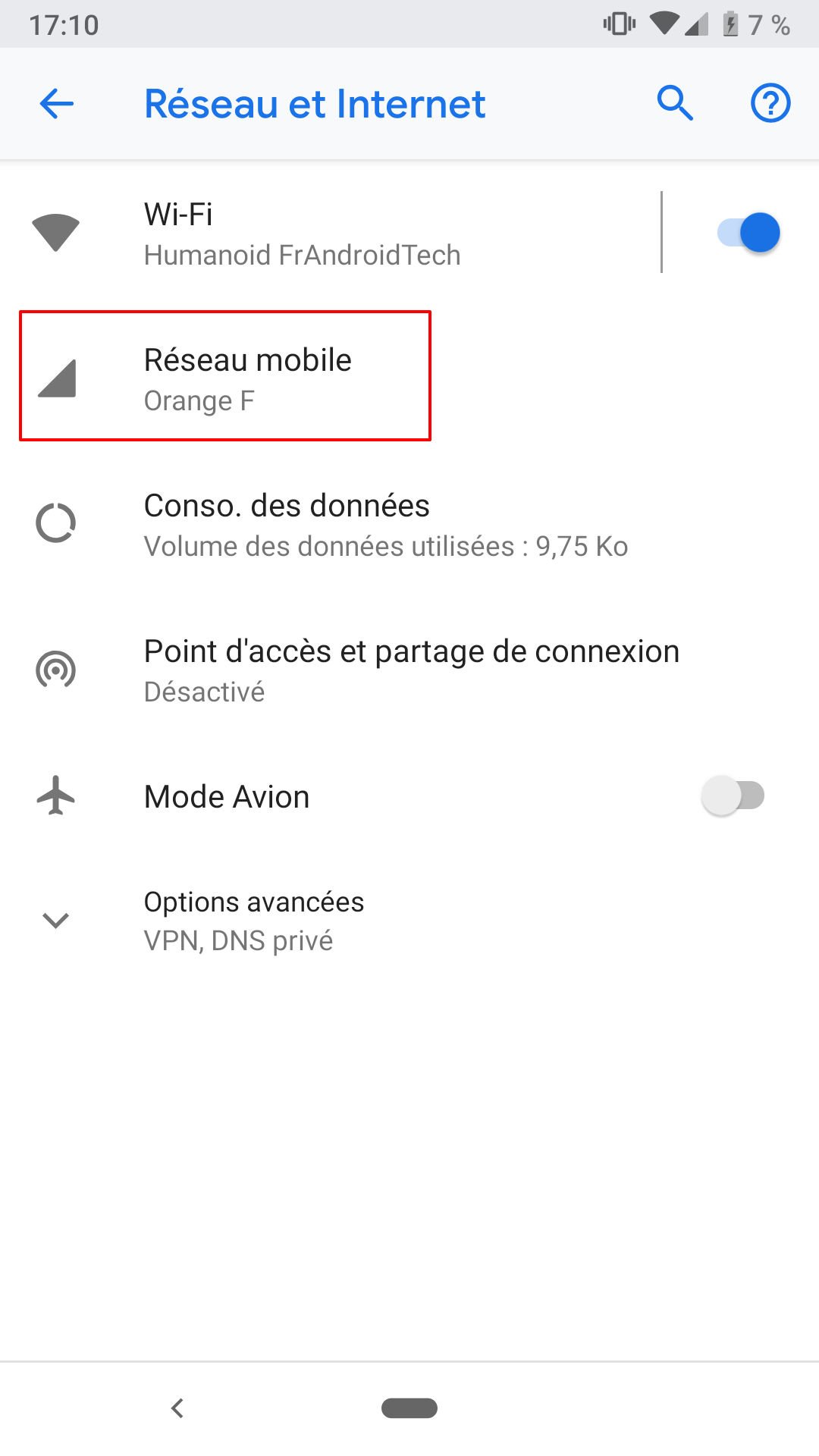The height and width of the screenshot is (1456, 819).
Task: Tap the system back button
Action: click(177, 1408)
